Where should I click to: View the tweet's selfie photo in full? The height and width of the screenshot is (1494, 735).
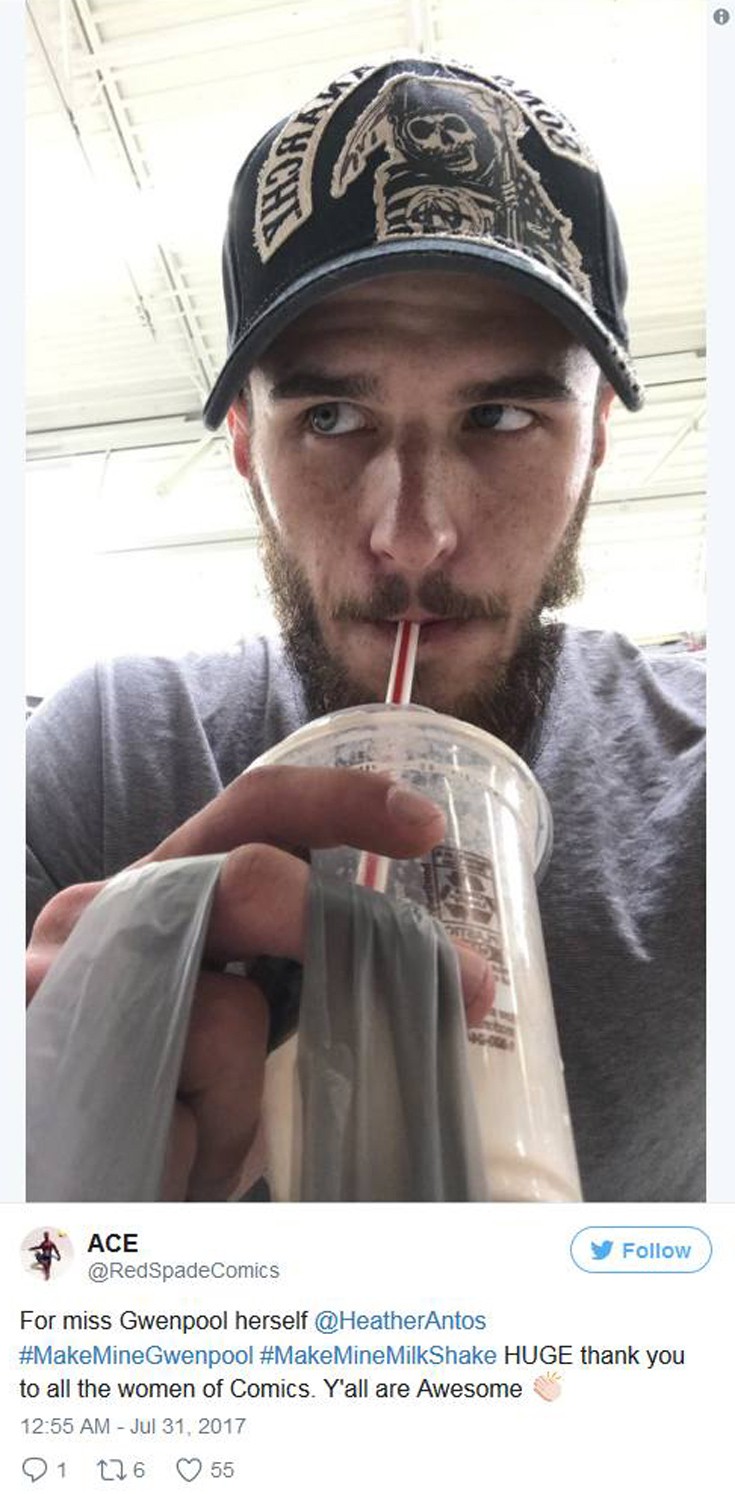pos(366,600)
